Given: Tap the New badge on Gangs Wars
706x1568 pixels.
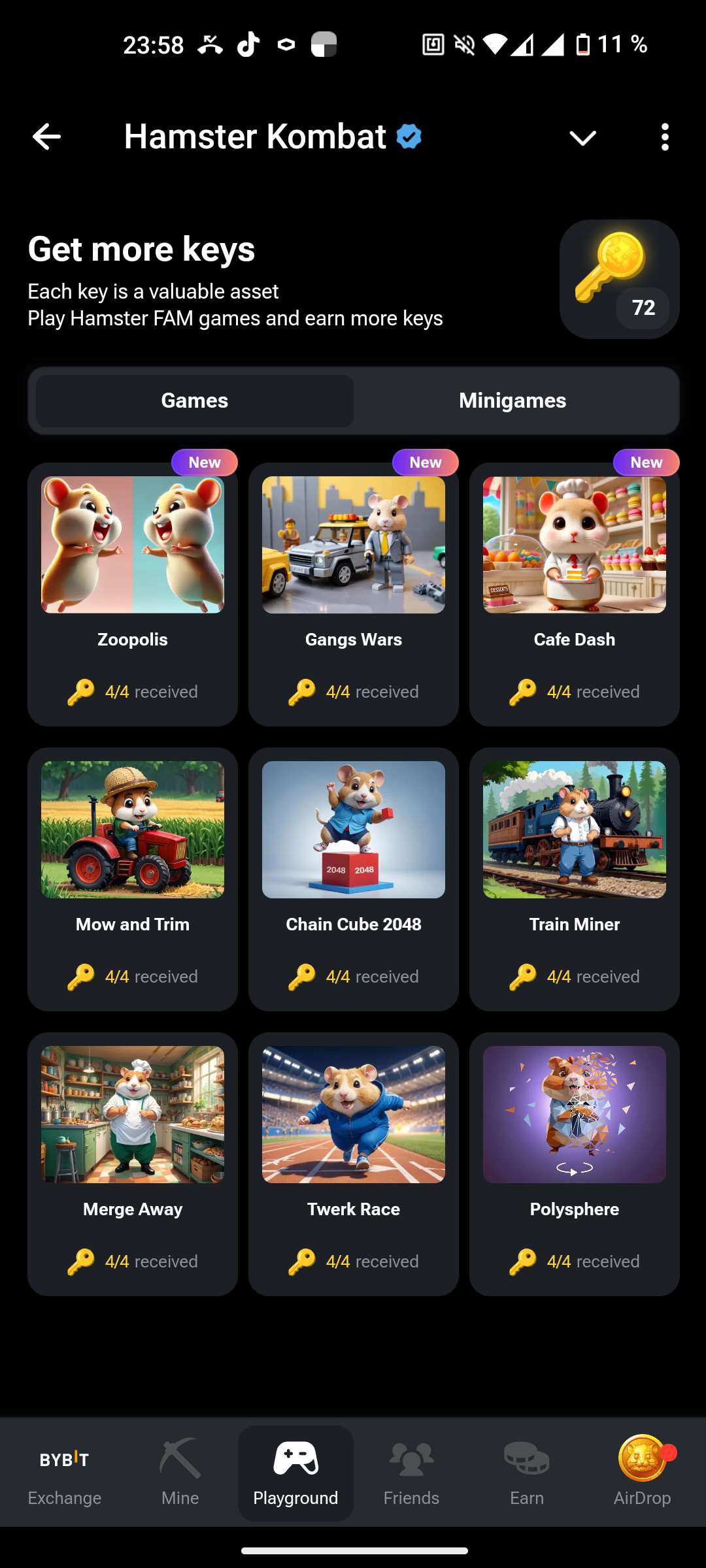Looking at the screenshot, I should (424, 462).
